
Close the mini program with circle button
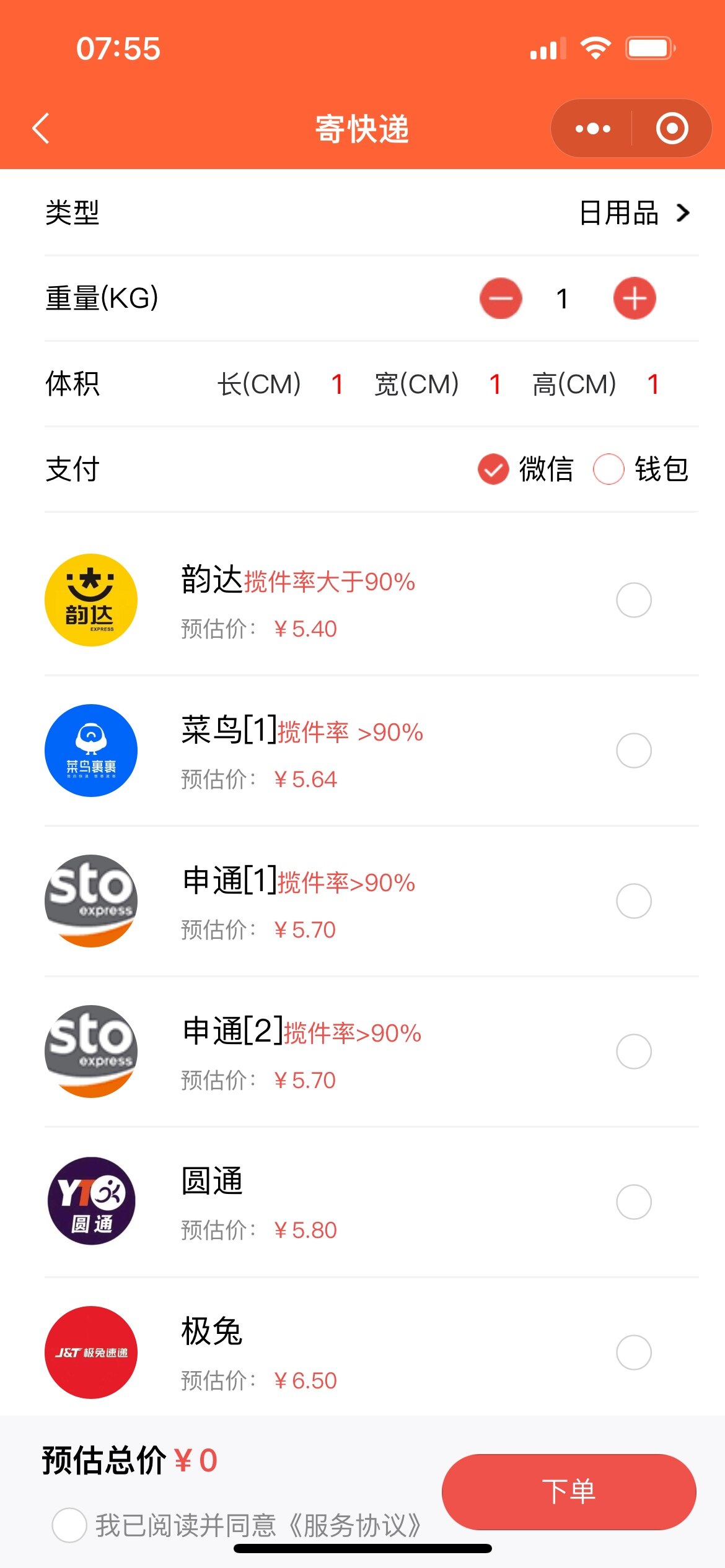tap(672, 129)
